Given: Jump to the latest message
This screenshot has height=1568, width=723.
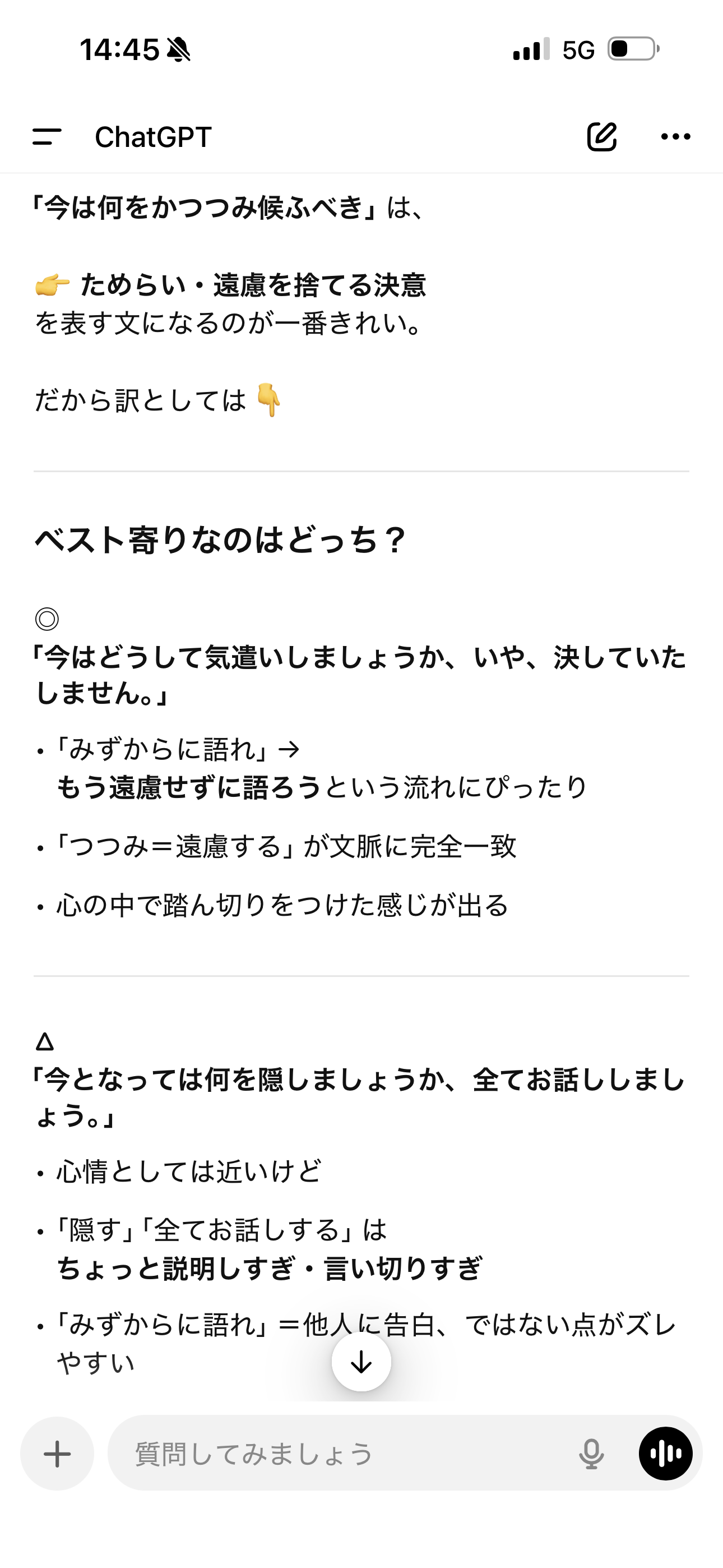Looking at the screenshot, I should pyautogui.click(x=361, y=1362).
